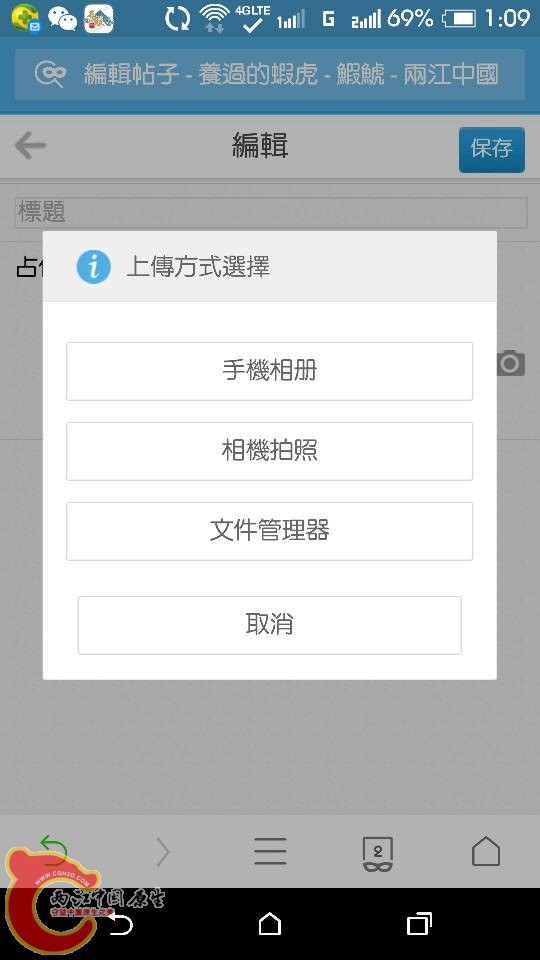Tap the system home button
Image resolution: width=540 pixels, height=960 pixels.
pyautogui.click(x=269, y=923)
